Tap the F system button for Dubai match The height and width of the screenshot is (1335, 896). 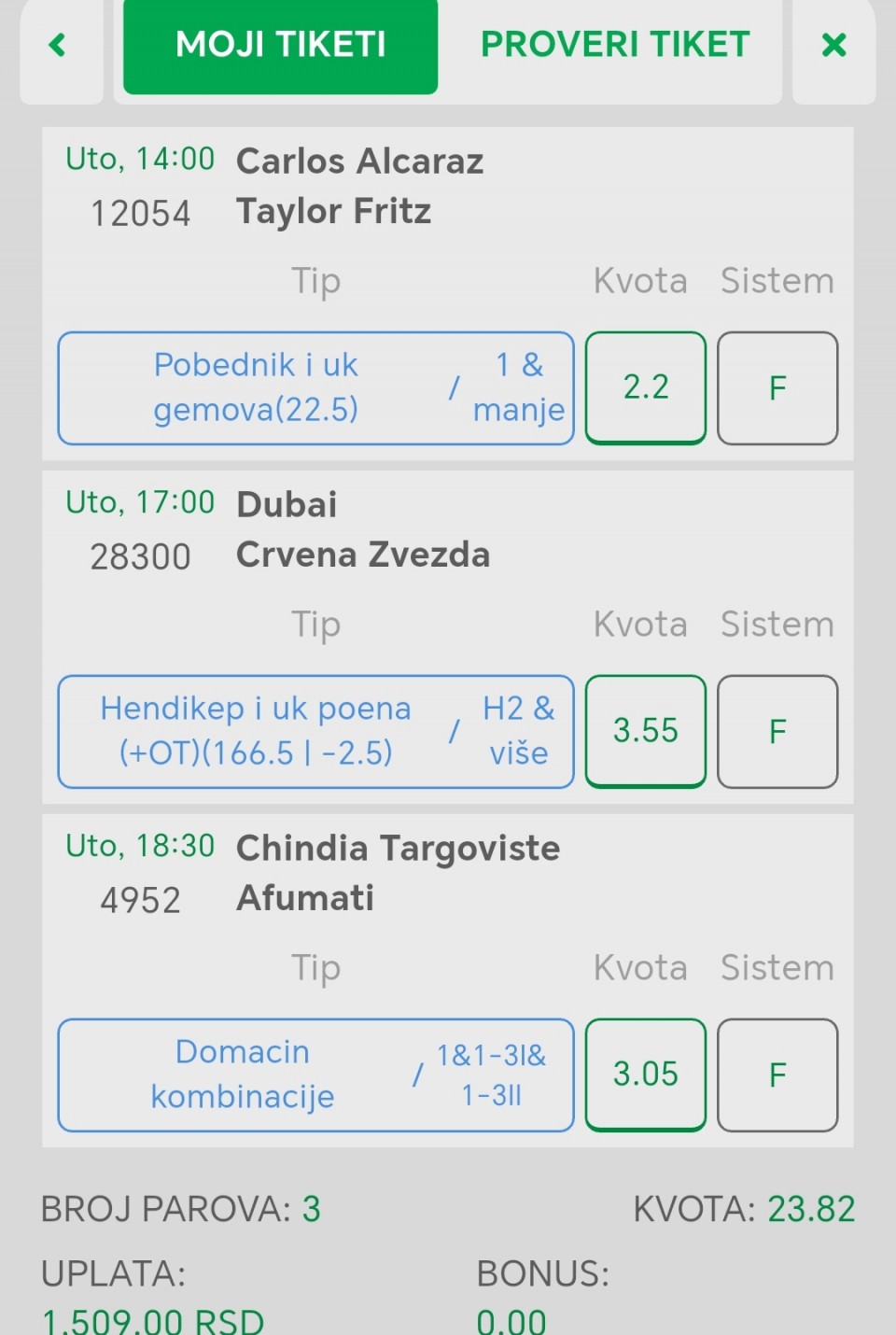pyautogui.click(x=777, y=731)
